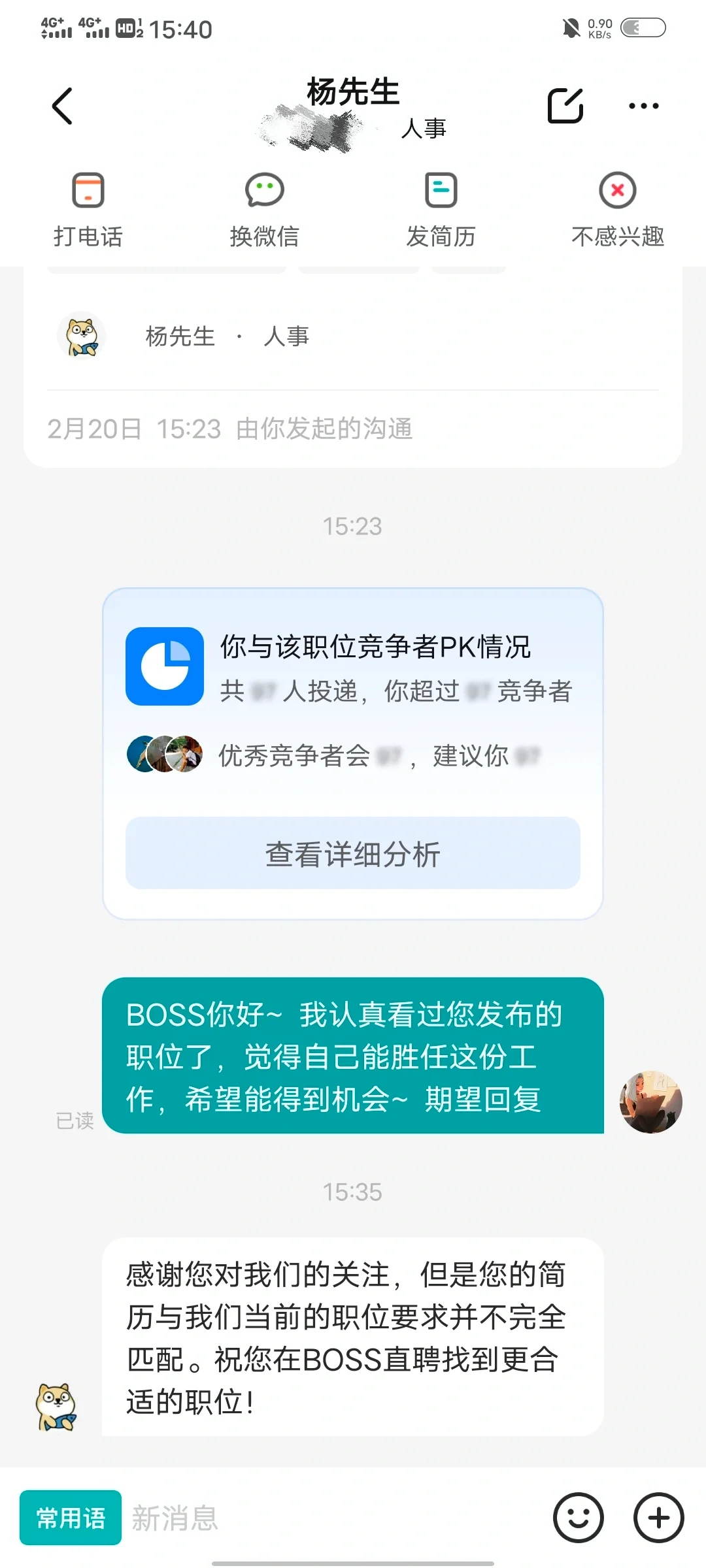This screenshot has width=706, height=1568.
Task: Open the edit note icon
Action: tap(565, 106)
